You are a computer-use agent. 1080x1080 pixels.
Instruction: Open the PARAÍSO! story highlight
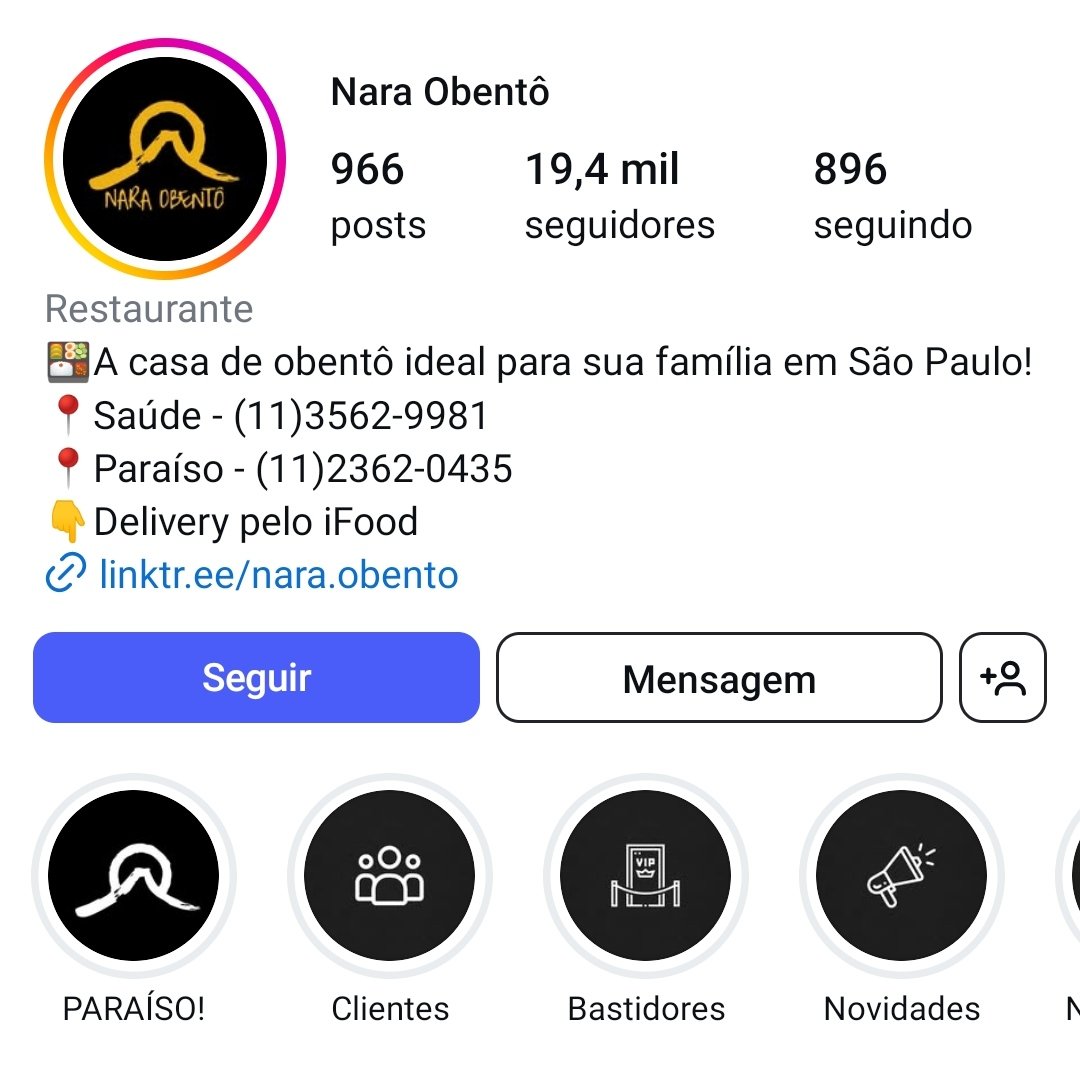134,876
